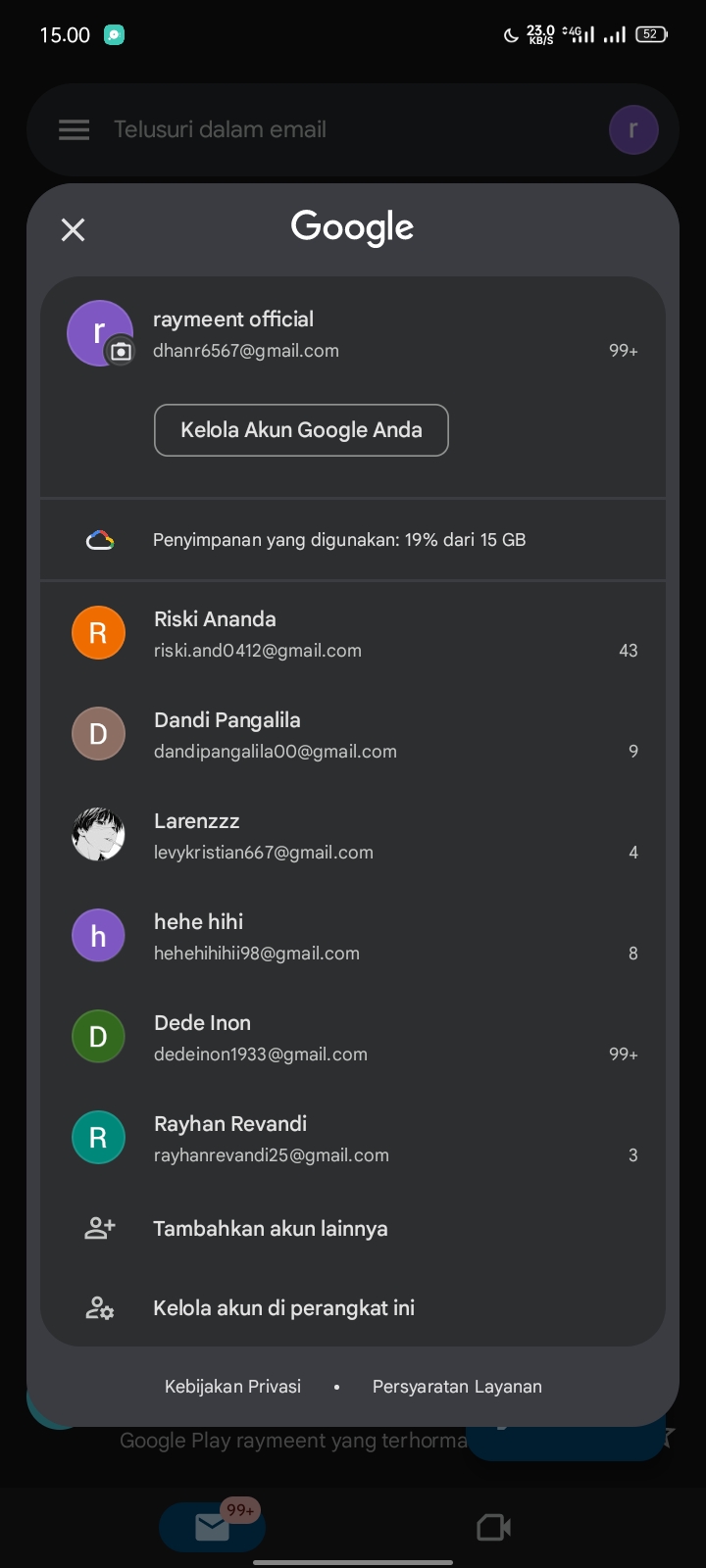This screenshot has height=1568, width=706.
Task: Choose the Dede Inon account
Action: tap(353, 1038)
